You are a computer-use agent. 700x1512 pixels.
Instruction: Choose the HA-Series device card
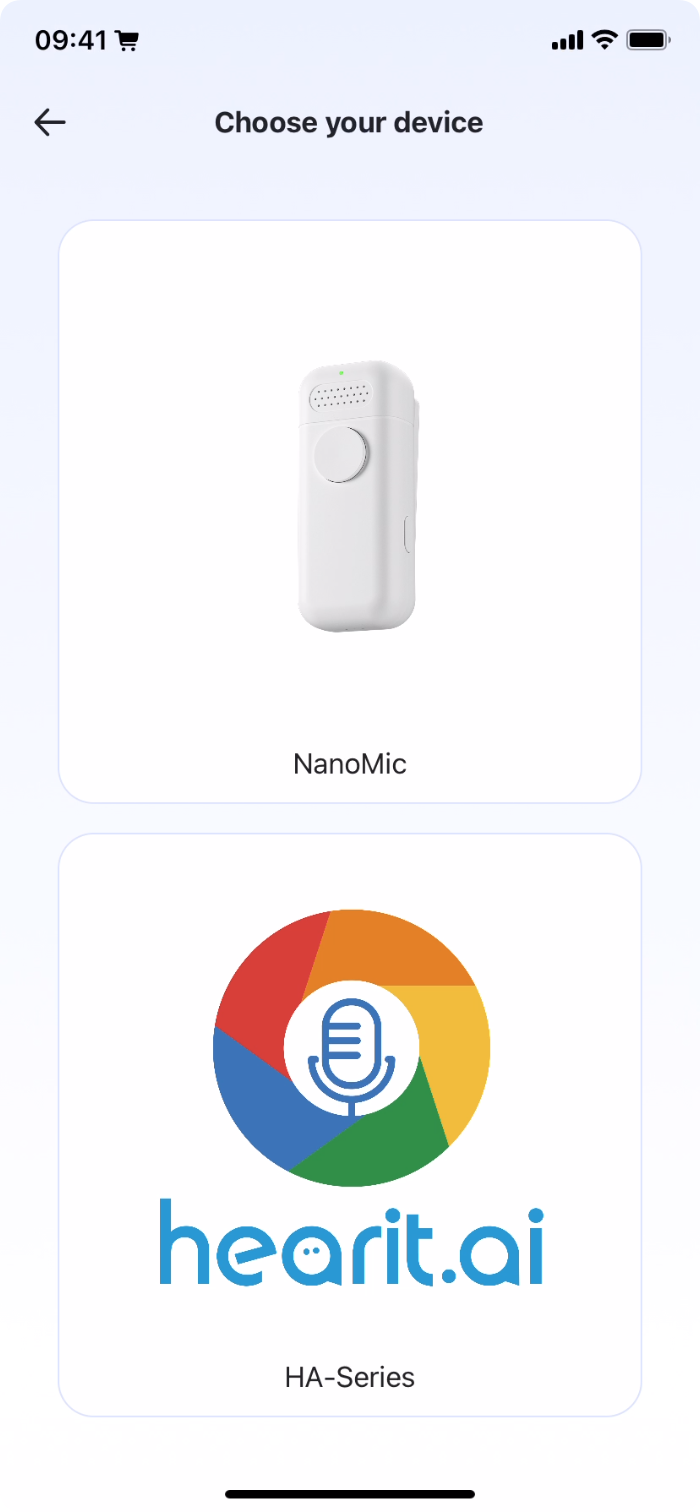[x=349, y=1124]
